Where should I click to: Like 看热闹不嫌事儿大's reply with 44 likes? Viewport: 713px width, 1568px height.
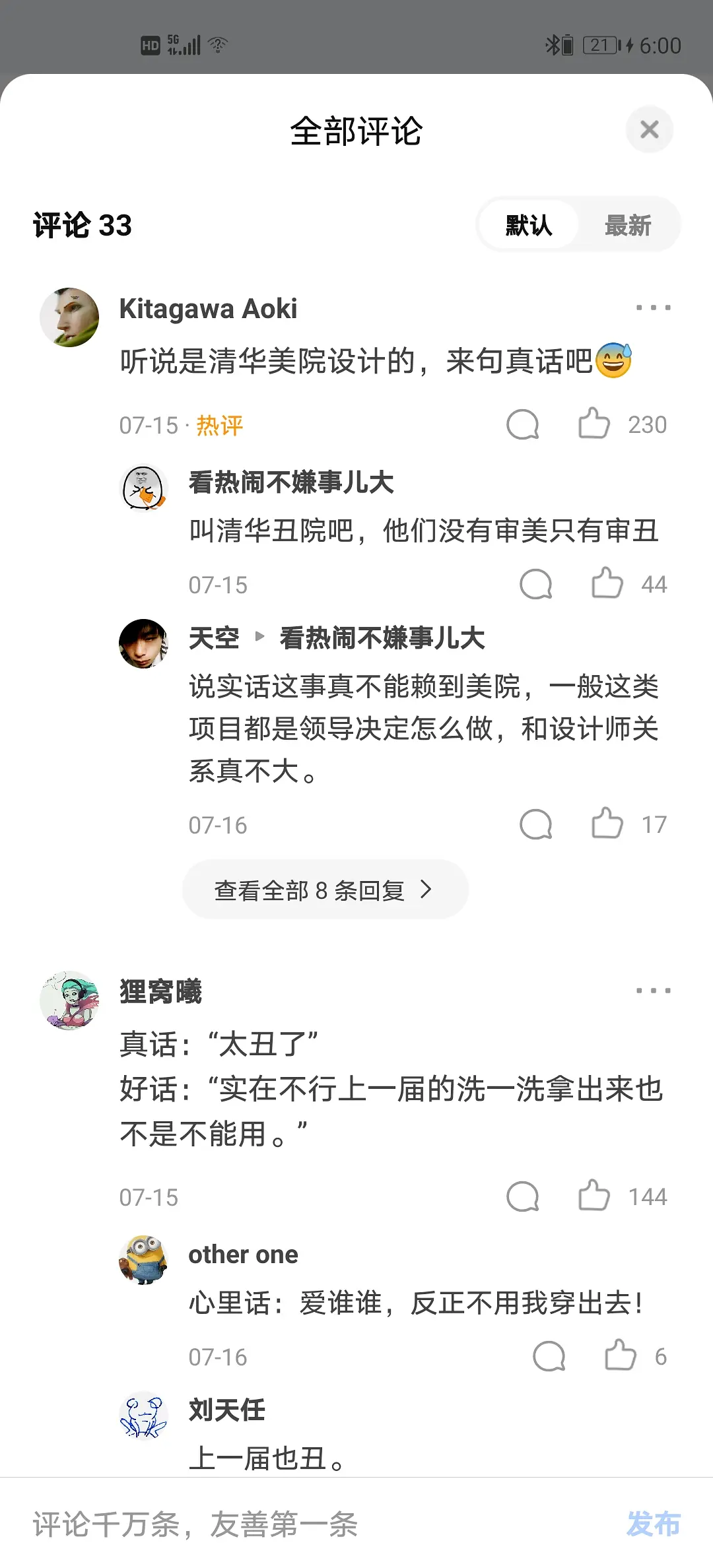click(607, 583)
